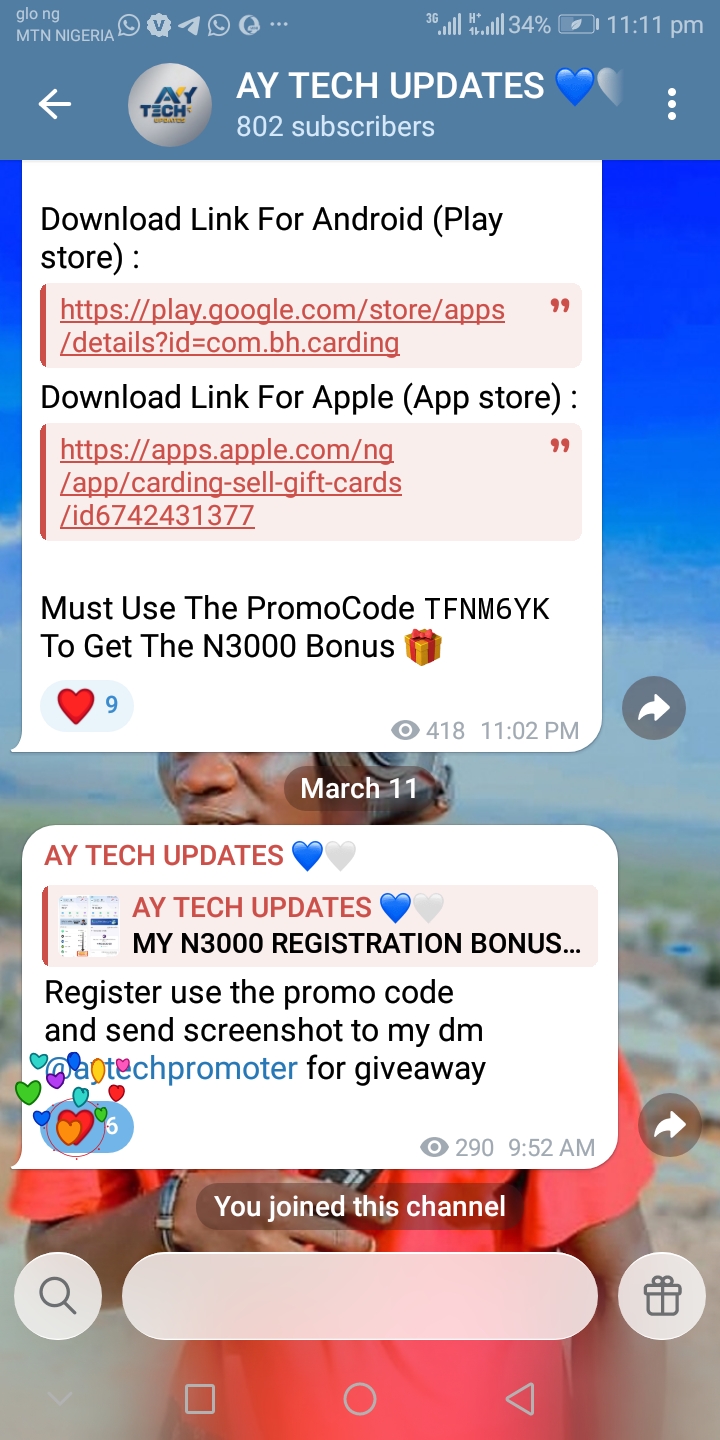The width and height of the screenshot is (720, 1440).
Task: Open replied MY N3000 REGISTRATION BONUS post
Action: (x=320, y=925)
